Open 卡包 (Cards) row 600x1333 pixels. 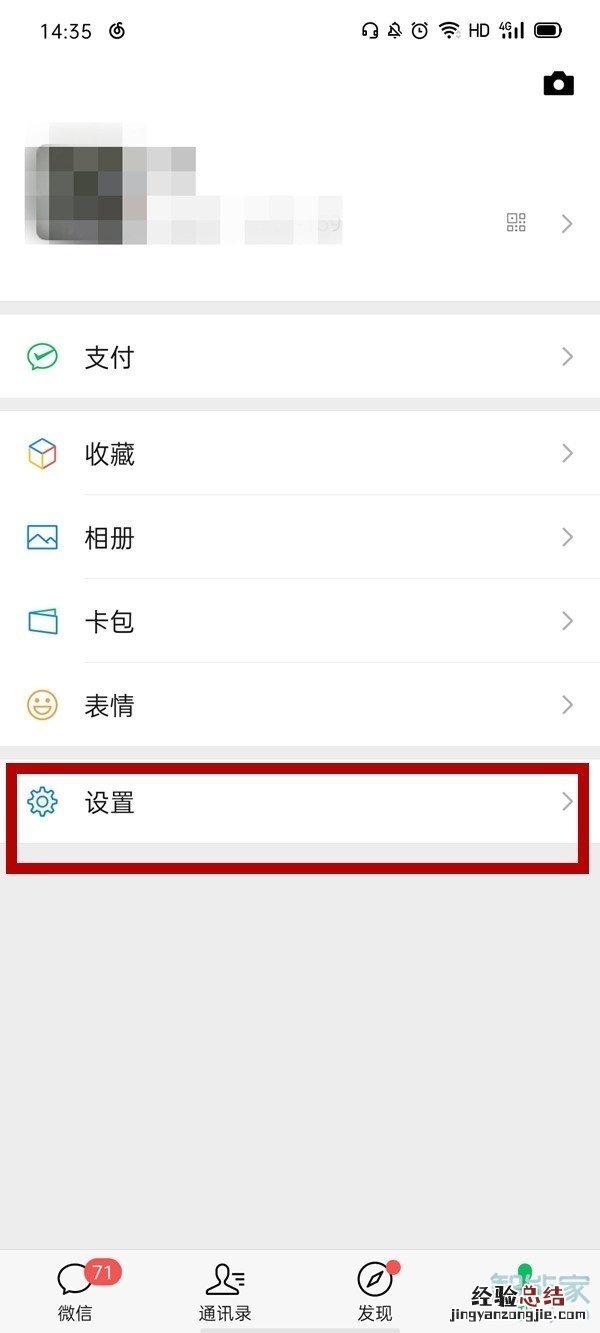pyautogui.click(x=300, y=622)
